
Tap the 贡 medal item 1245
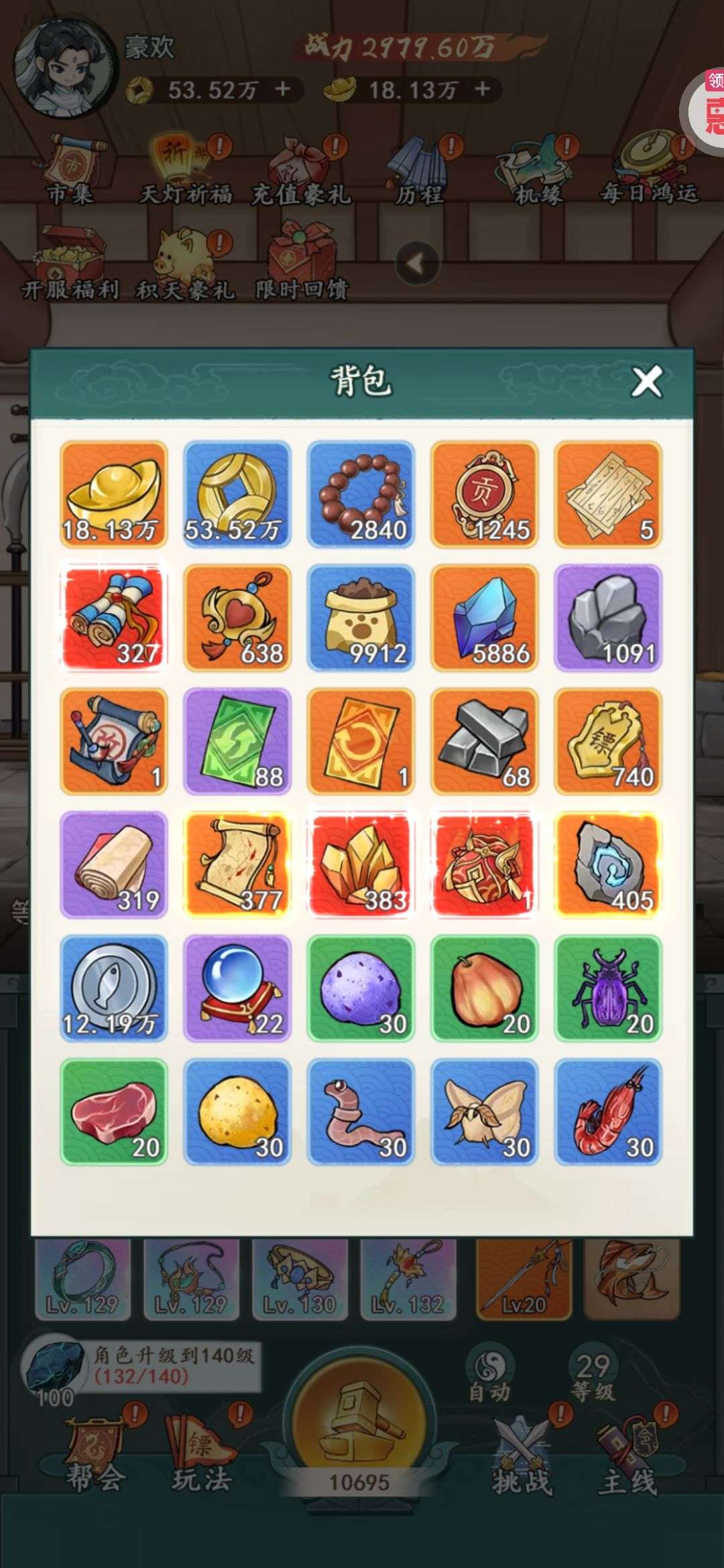[x=484, y=495]
